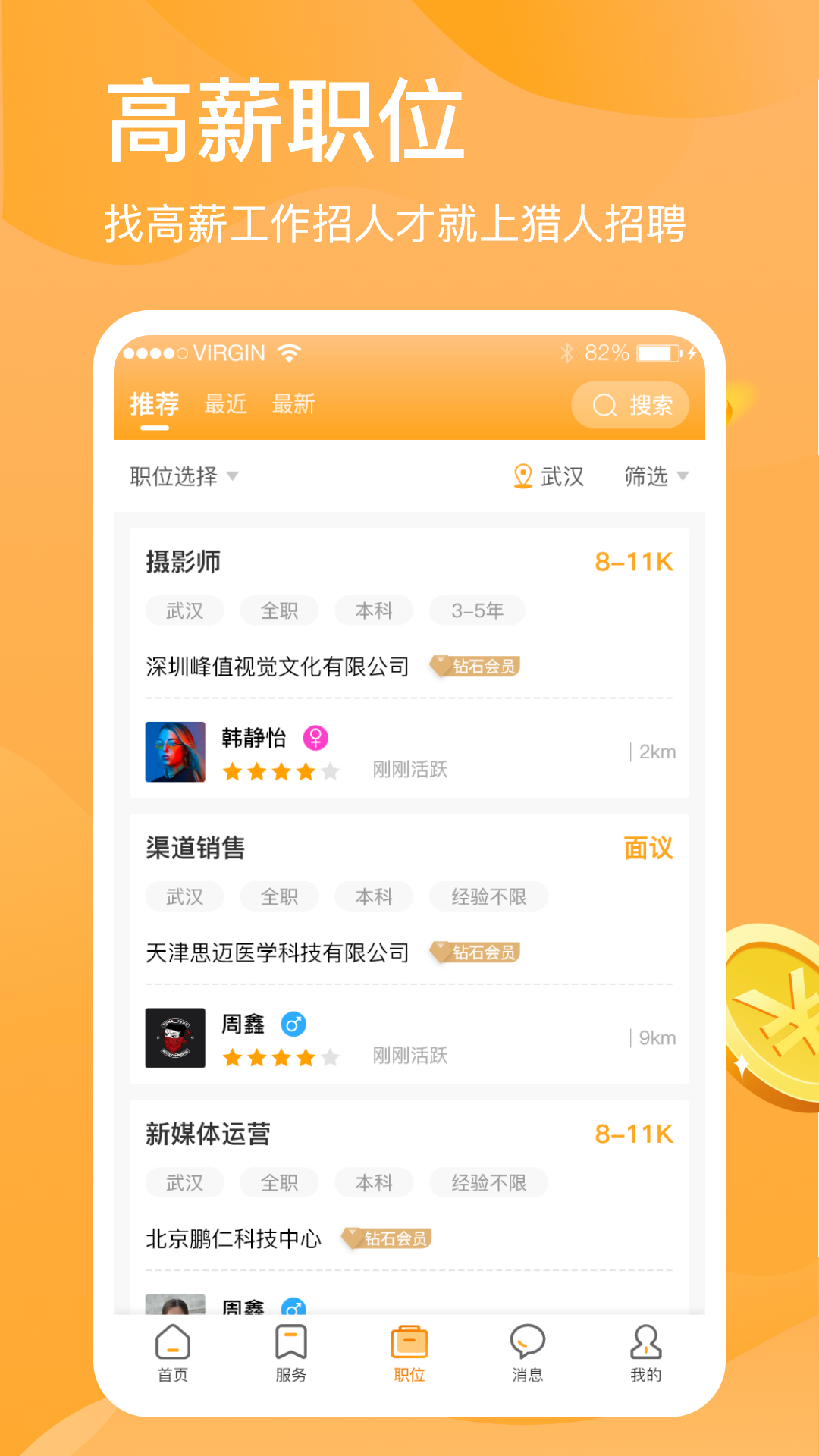The image size is (819, 1456).
Task: Open the 职位选择 position selector
Action: click(182, 476)
